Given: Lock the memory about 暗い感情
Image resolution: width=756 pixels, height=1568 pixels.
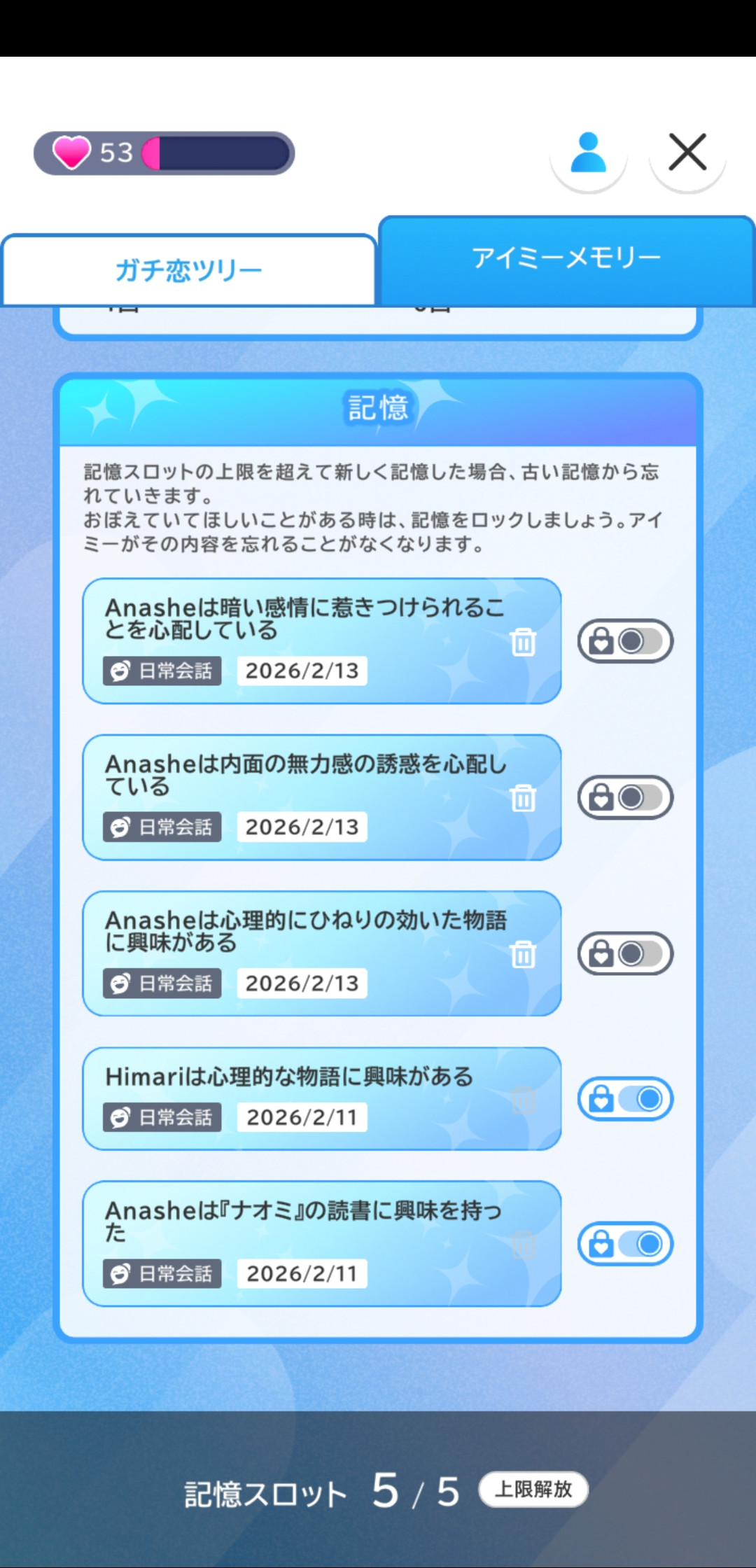Looking at the screenshot, I should coord(625,641).
